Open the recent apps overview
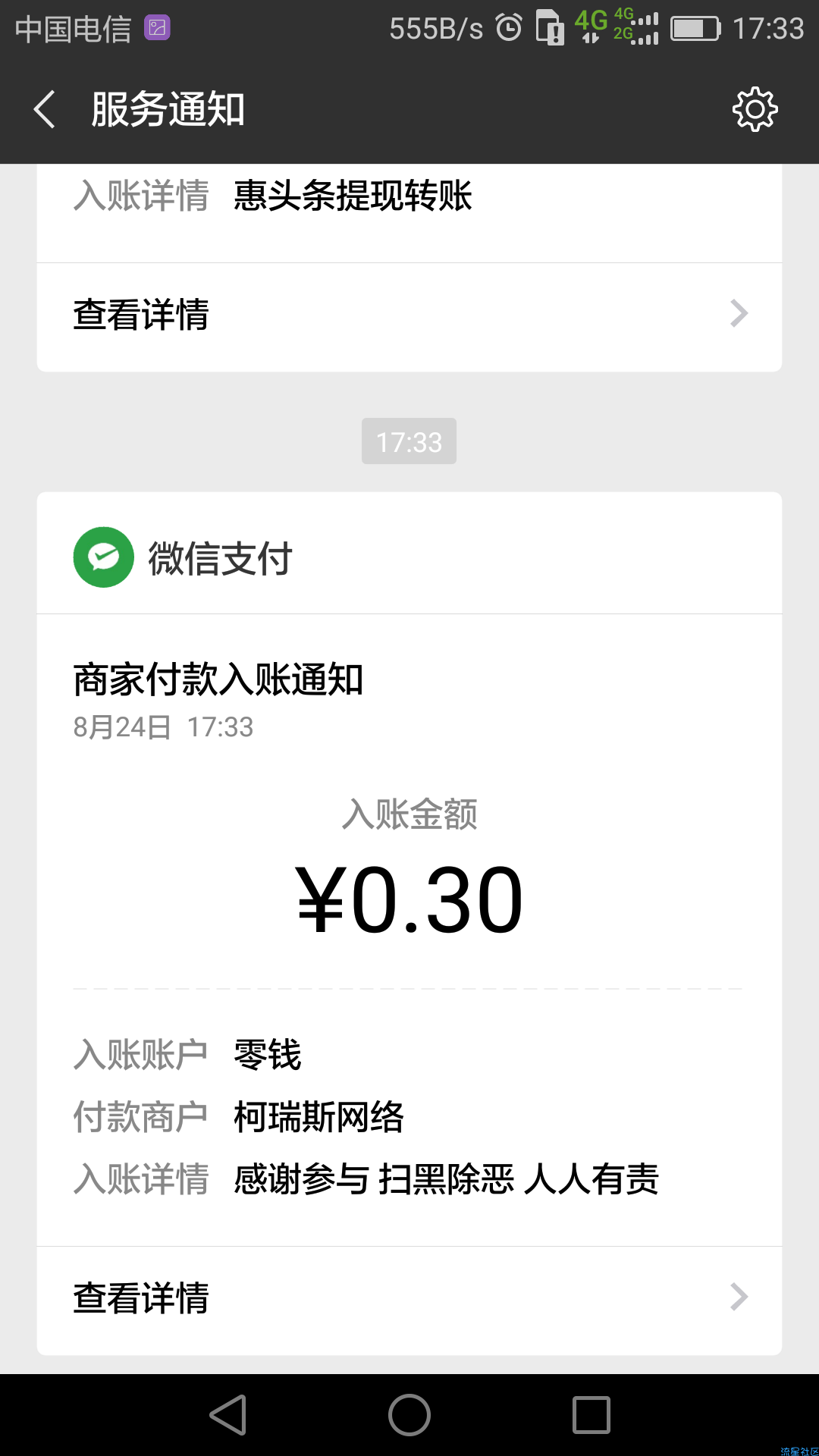819x1456 pixels. tap(591, 1415)
